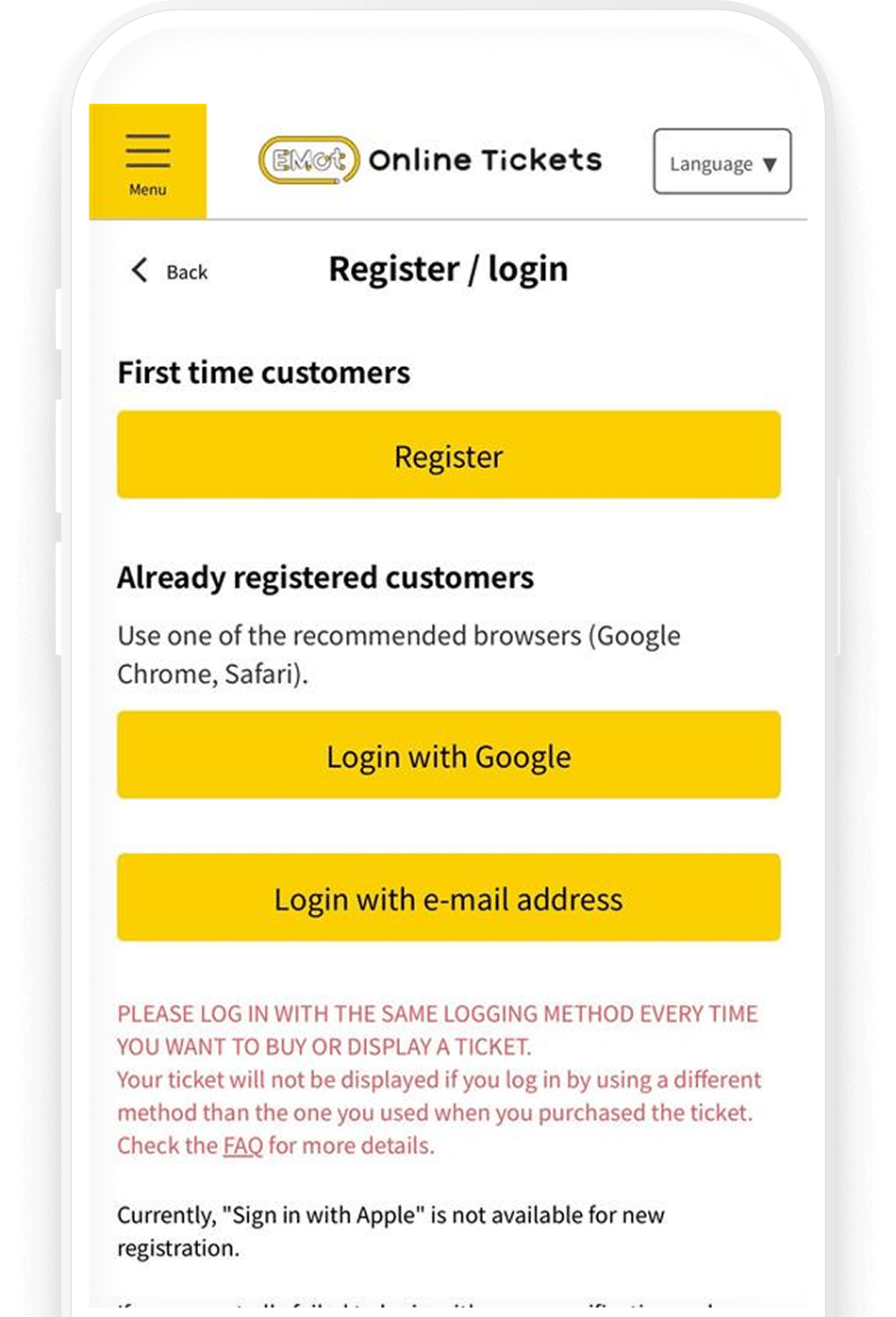This screenshot has height=1317, width=896.
Task: Open the Menu drawer
Action: point(148,161)
